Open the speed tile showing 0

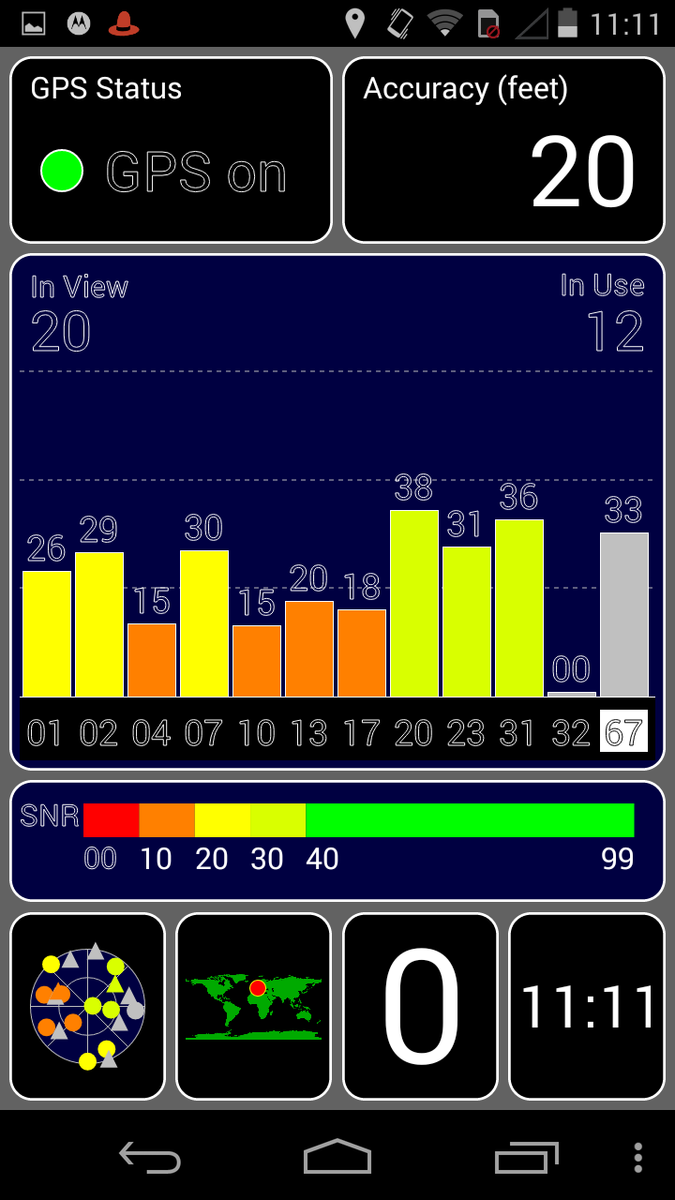click(x=420, y=1006)
